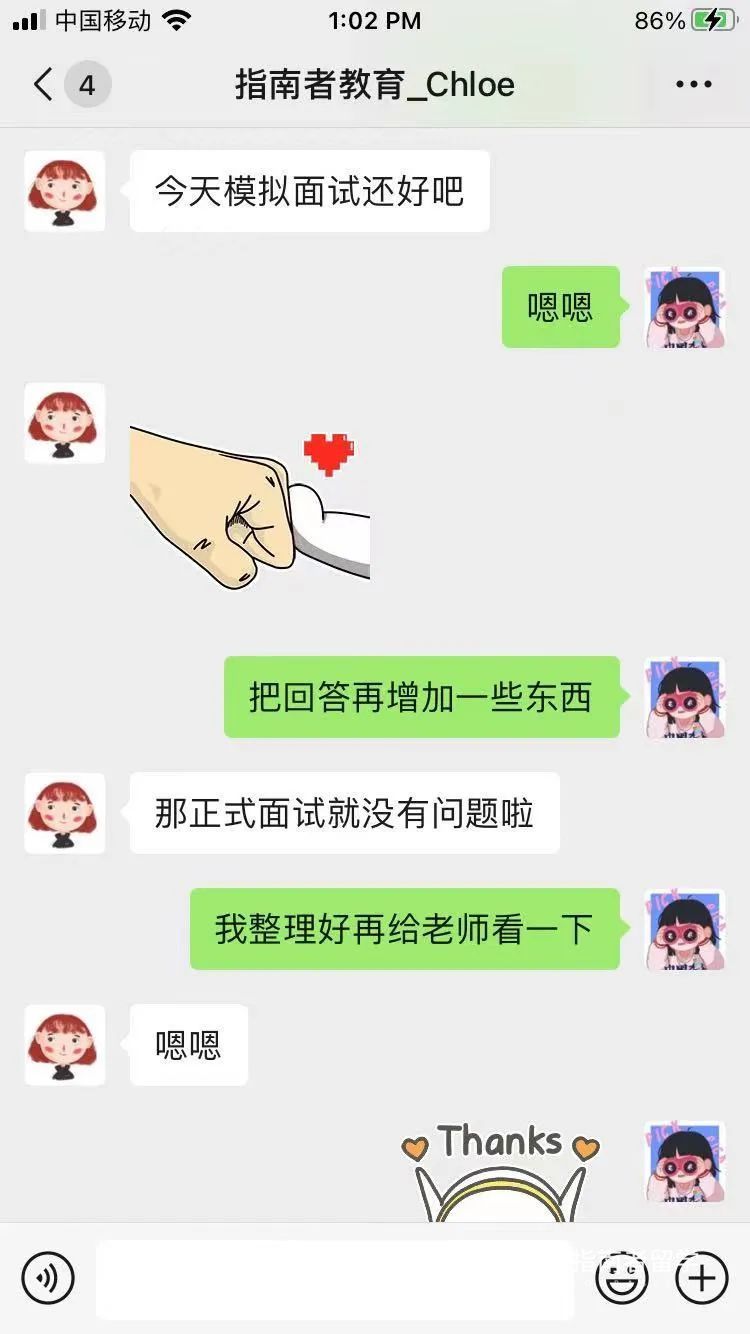The width and height of the screenshot is (750, 1334).
Task: Switch to voice message input
Action: click(x=48, y=1278)
